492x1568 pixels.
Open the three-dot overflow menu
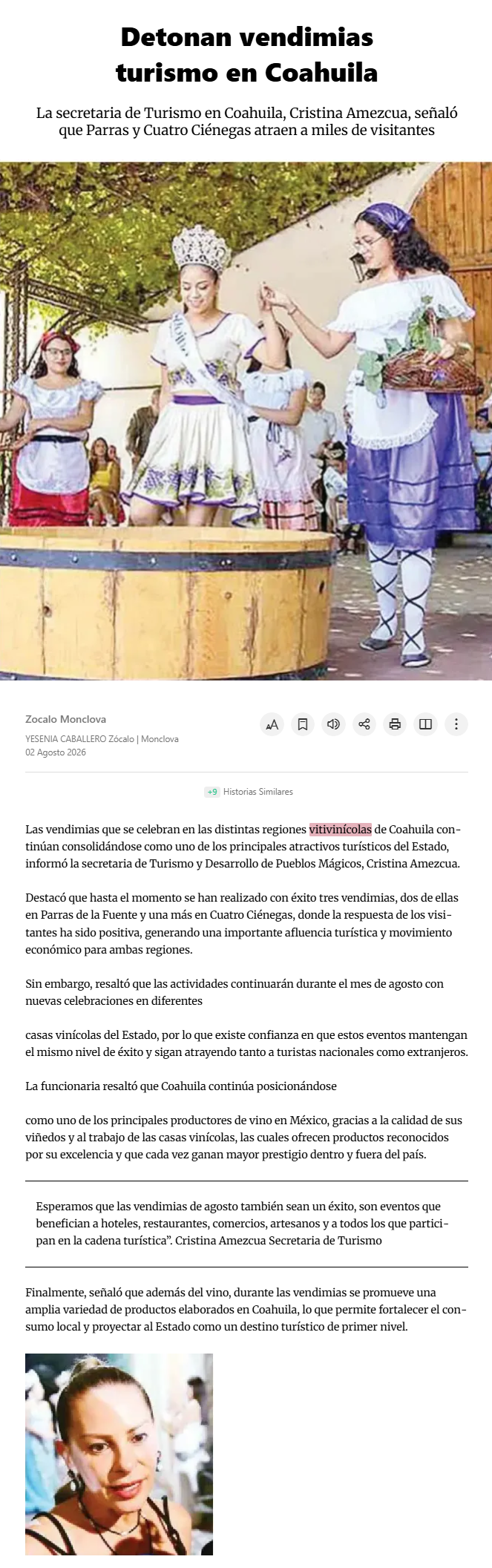pyautogui.click(x=456, y=724)
